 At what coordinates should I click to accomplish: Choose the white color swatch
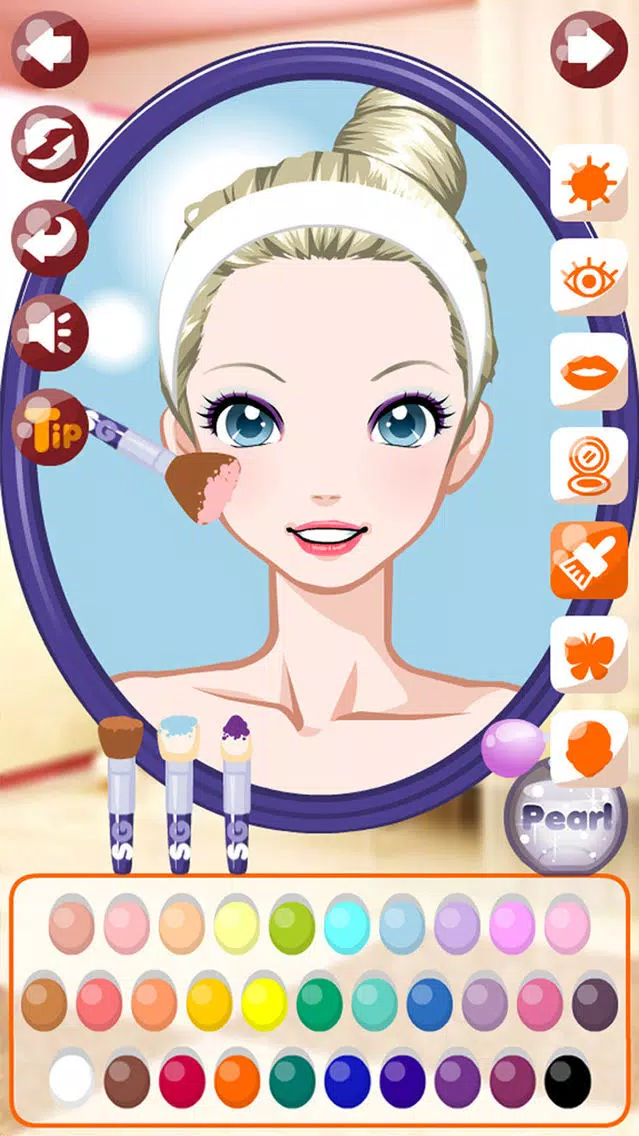point(71,1078)
